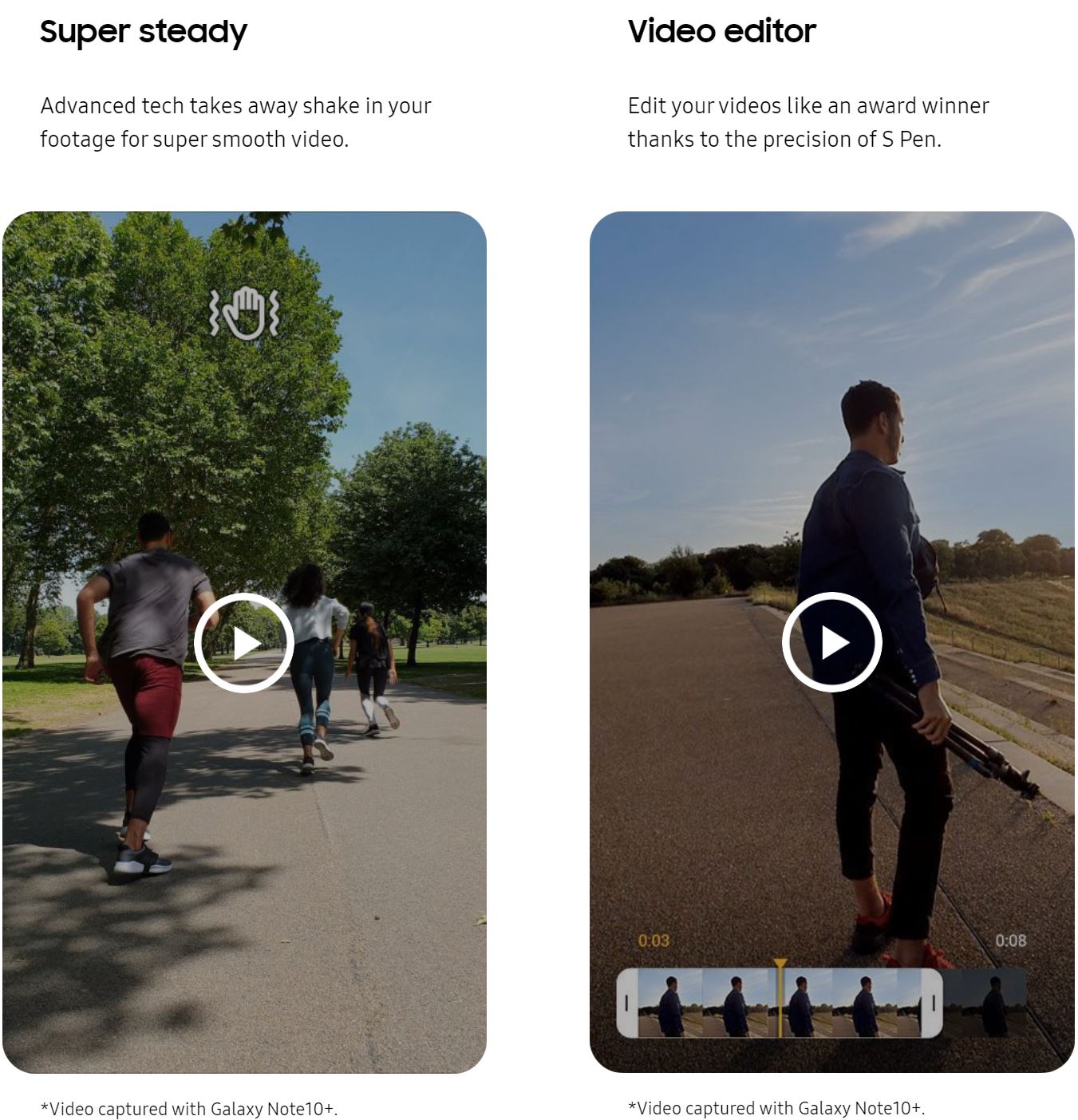The image size is (1078, 1120).
Task: Play the Video editor video
Action: [x=832, y=643]
